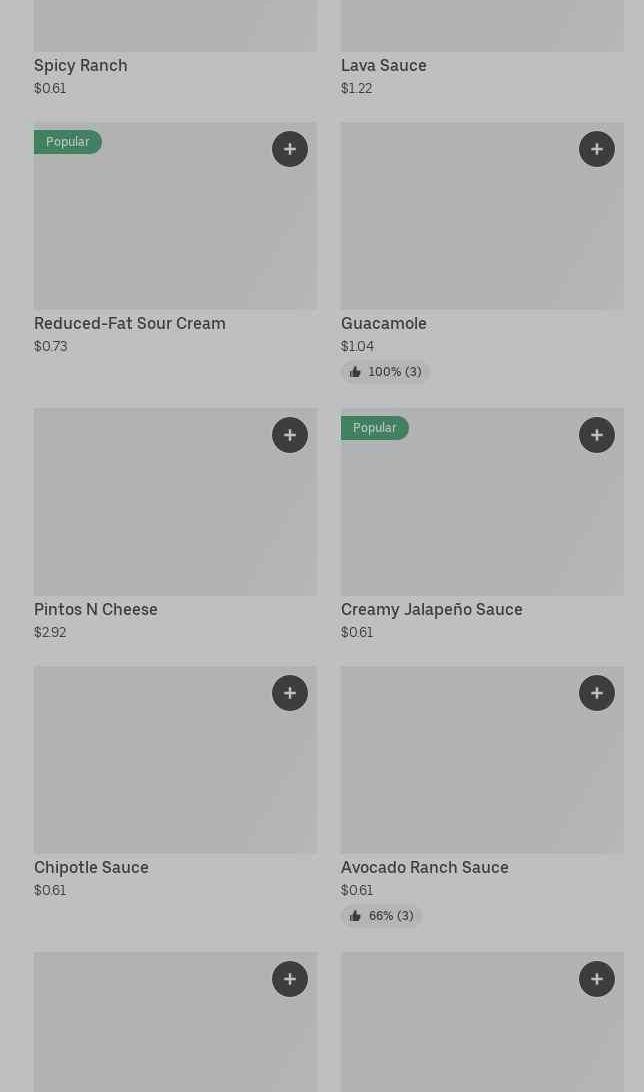Viewport: 644px width, 1092px height.
Task: Add Reduced-Fat Sour Cream to cart
Action: pos(290,149)
